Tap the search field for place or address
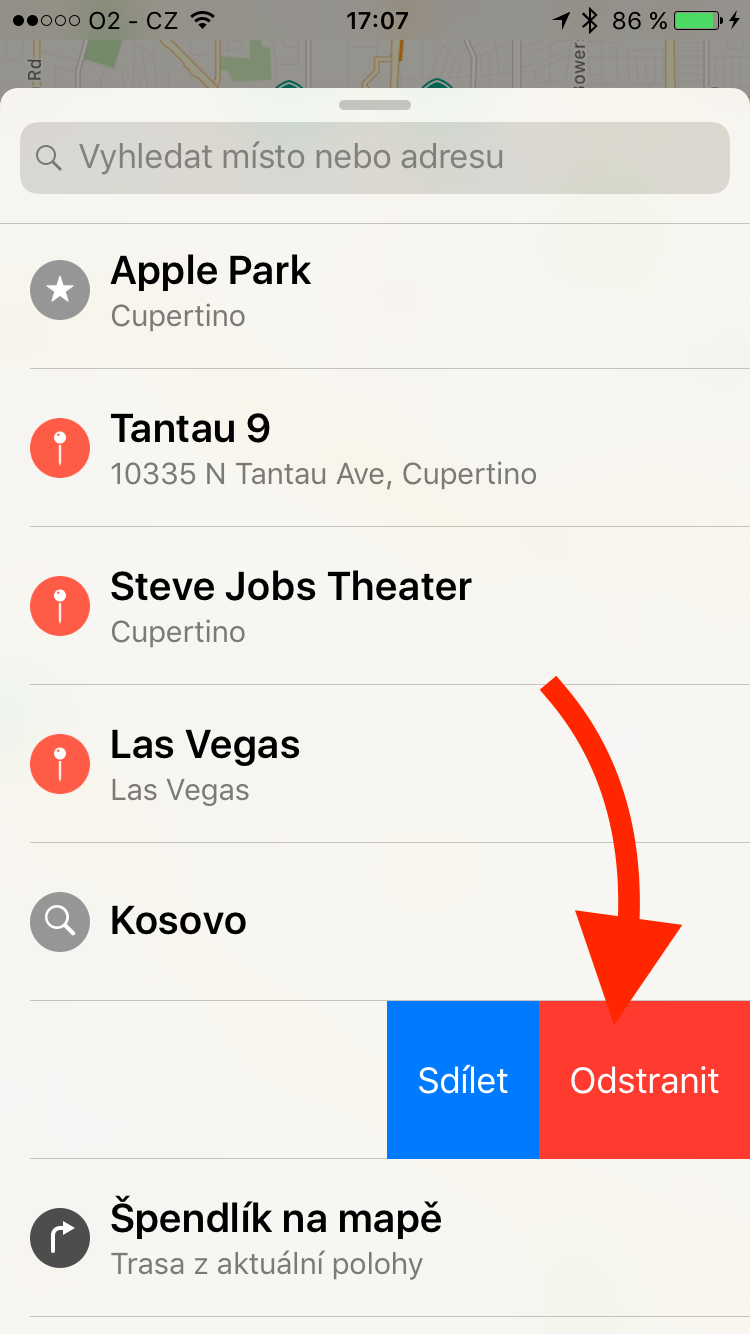This screenshot has width=750, height=1334. pos(375,157)
